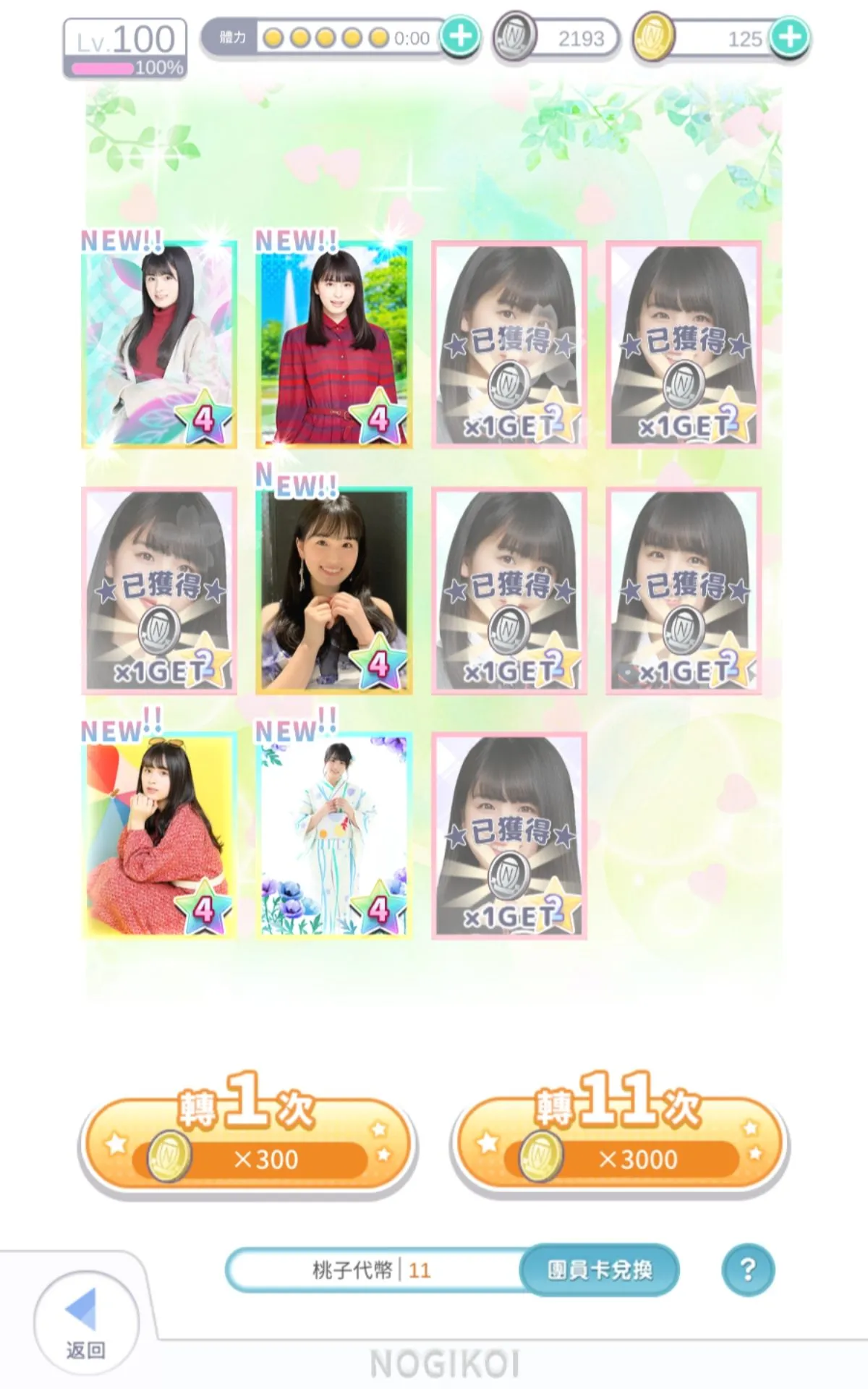View the new plaid dress fountain card

coord(334,344)
